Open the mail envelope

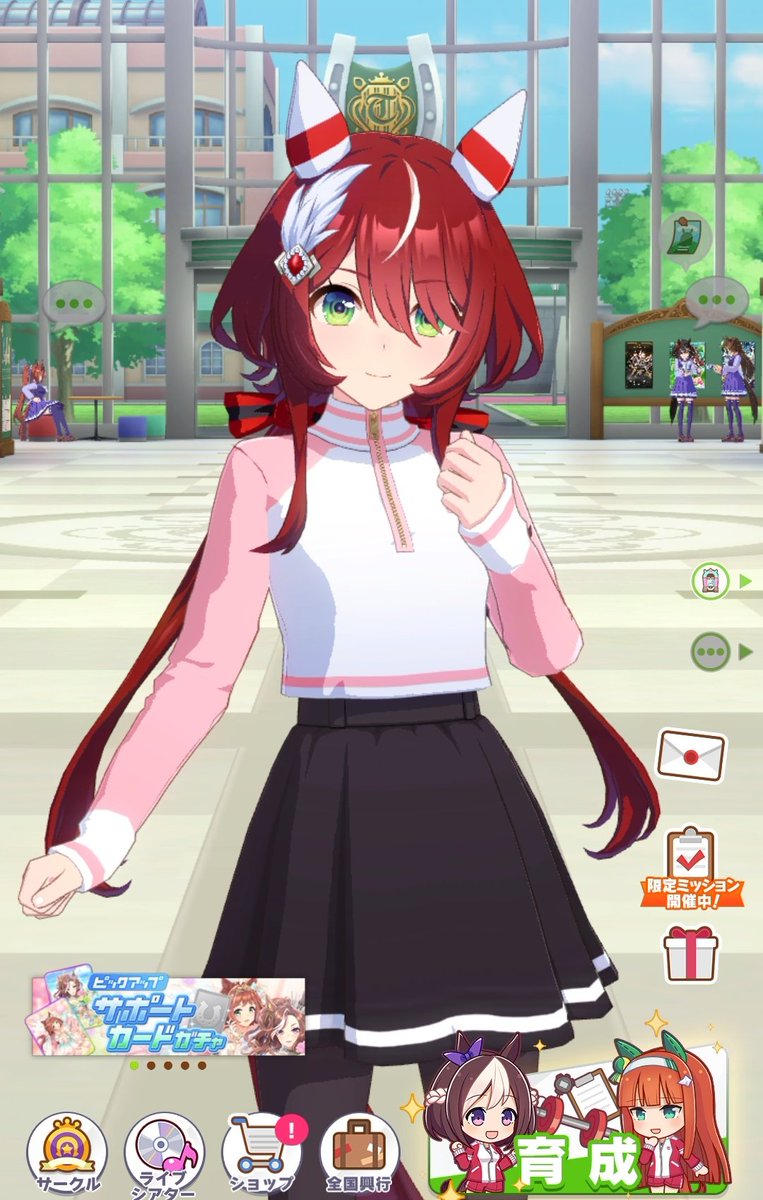(x=691, y=754)
